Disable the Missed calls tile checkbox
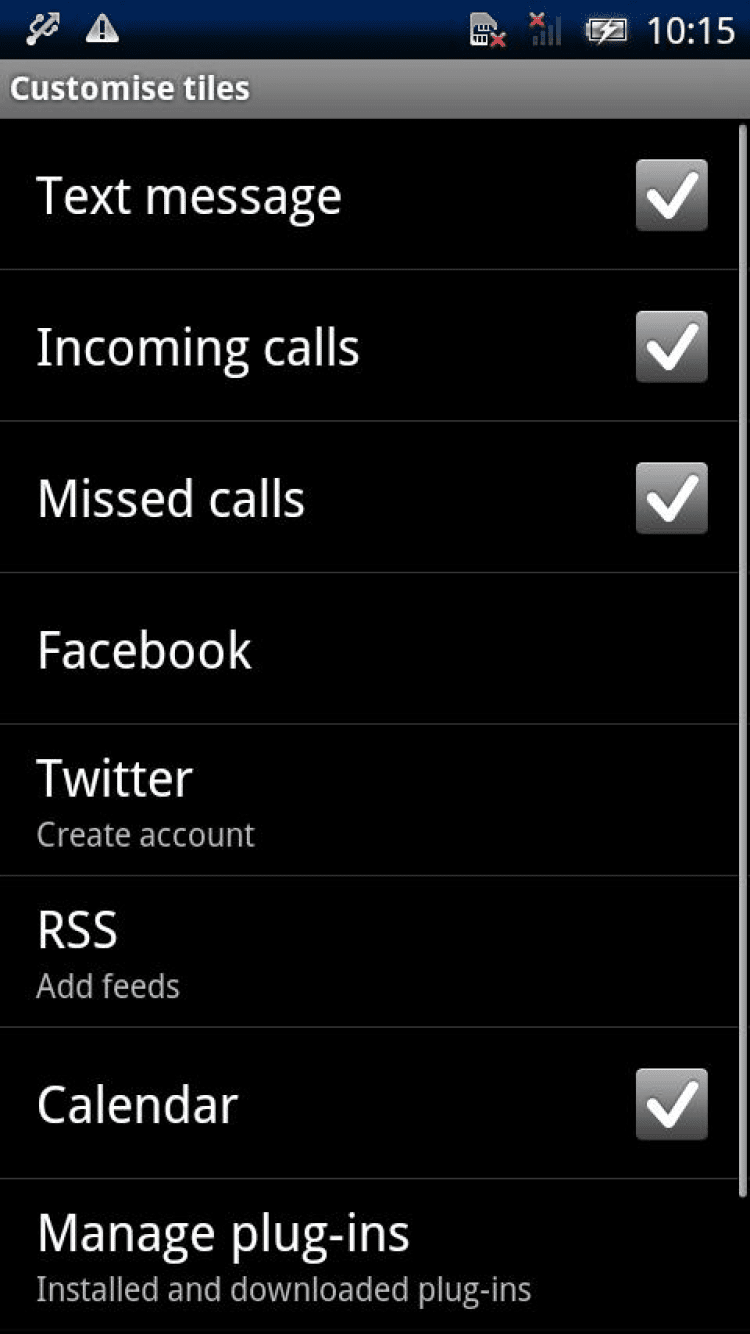The image size is (750, 1334). pyautogui.click(x=672, y=498)
